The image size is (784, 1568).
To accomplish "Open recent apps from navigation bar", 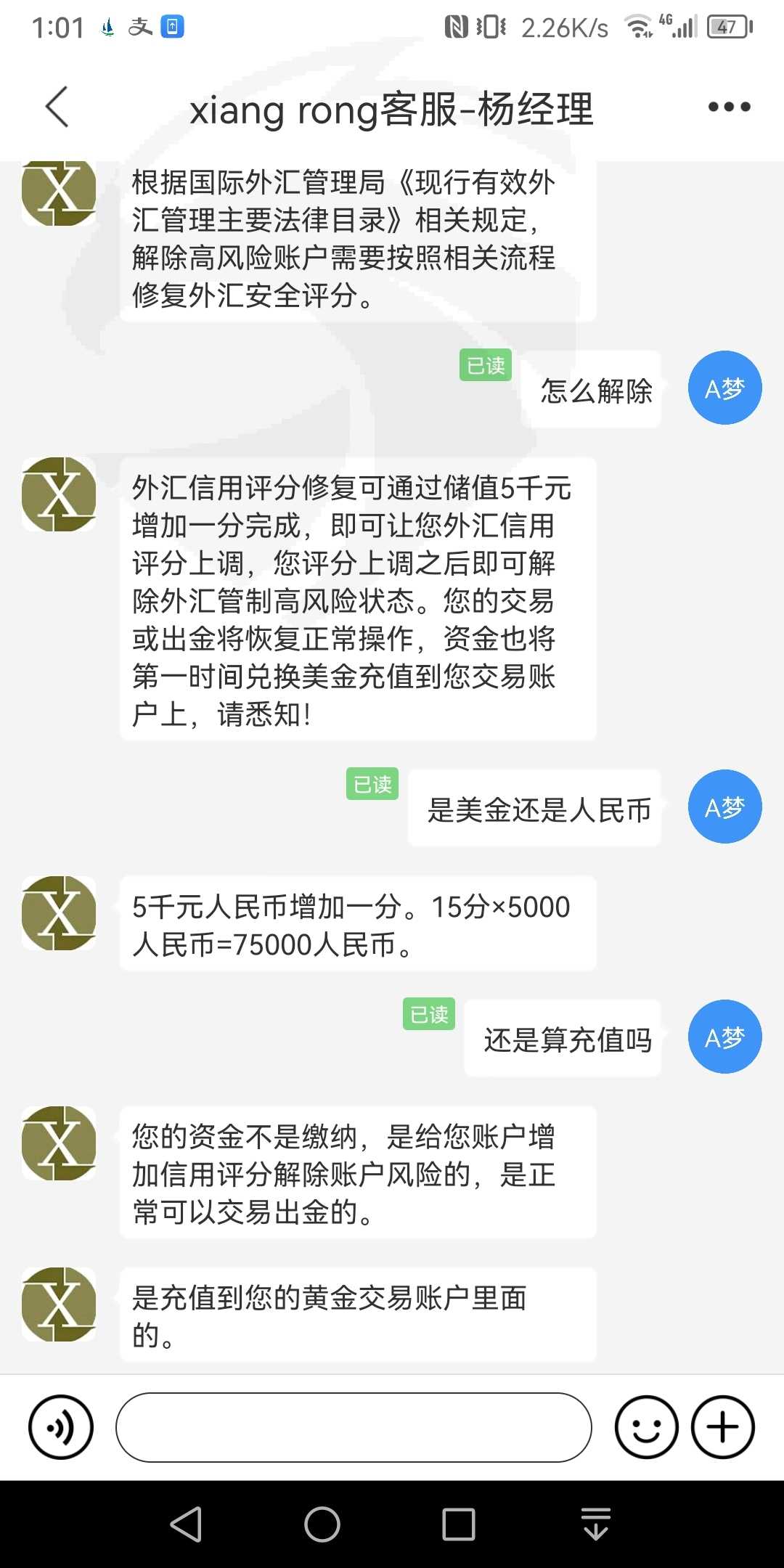I will 459,1524.
